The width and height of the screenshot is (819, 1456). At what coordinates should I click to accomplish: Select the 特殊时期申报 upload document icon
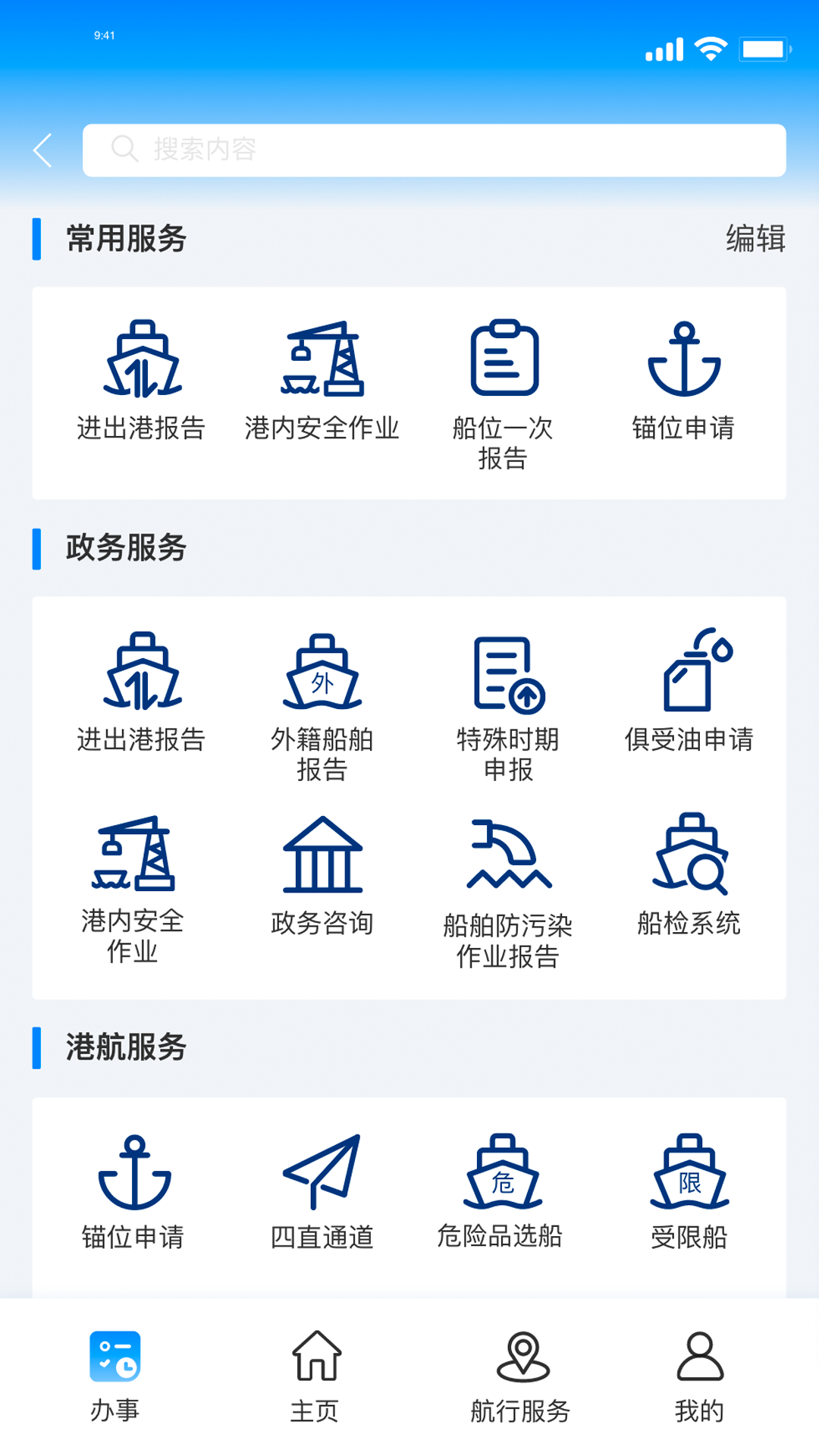[x=506, y=675]
